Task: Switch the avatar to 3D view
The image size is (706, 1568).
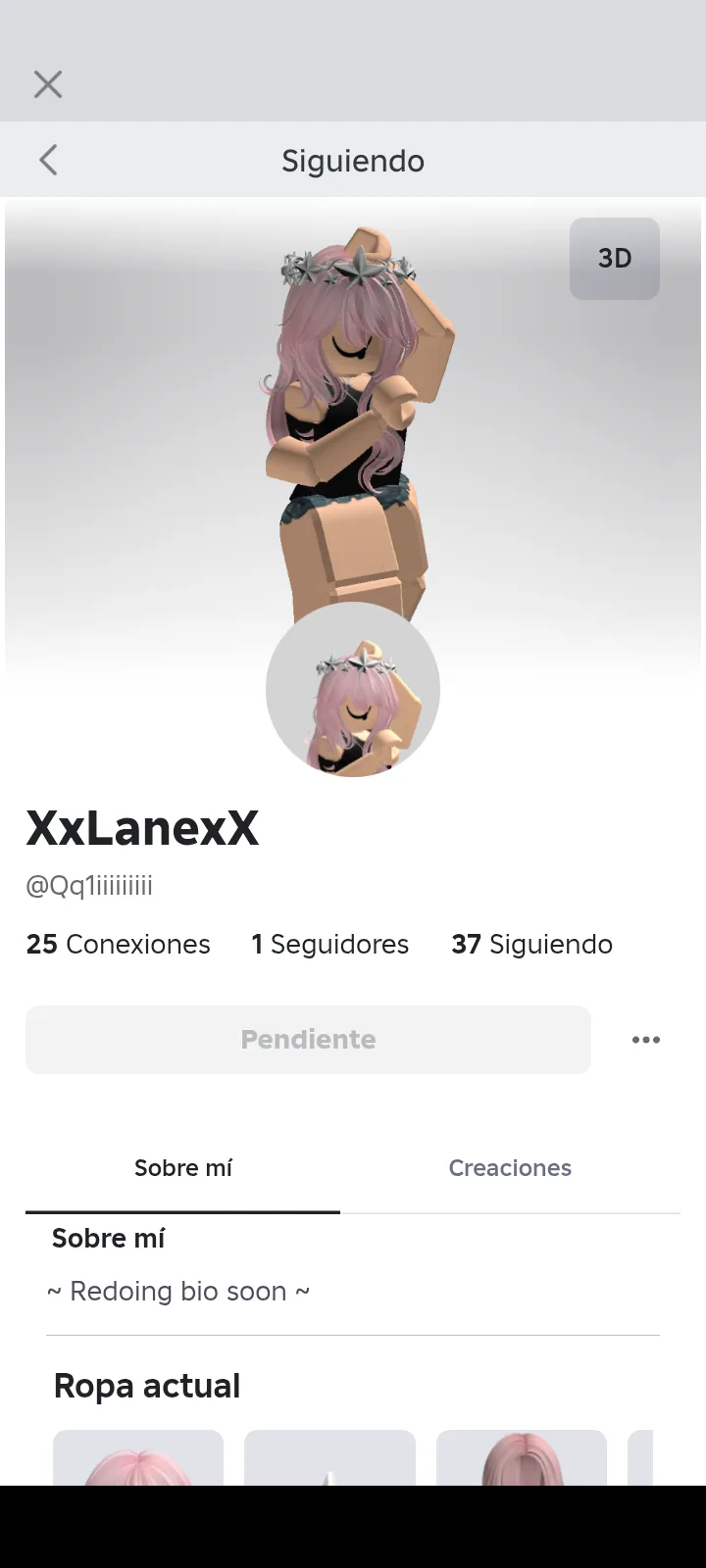Action: coord(615,258)
